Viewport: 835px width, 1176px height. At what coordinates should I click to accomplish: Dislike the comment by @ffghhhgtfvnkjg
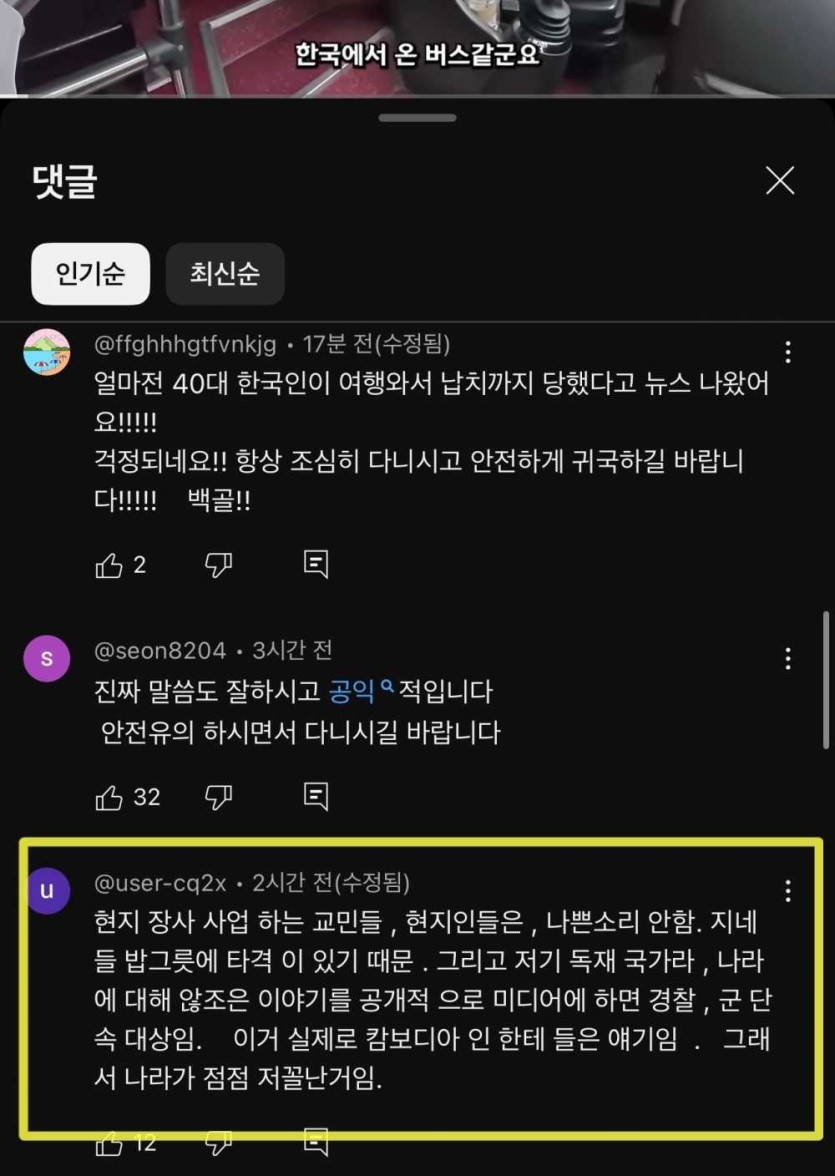[218, 565]
